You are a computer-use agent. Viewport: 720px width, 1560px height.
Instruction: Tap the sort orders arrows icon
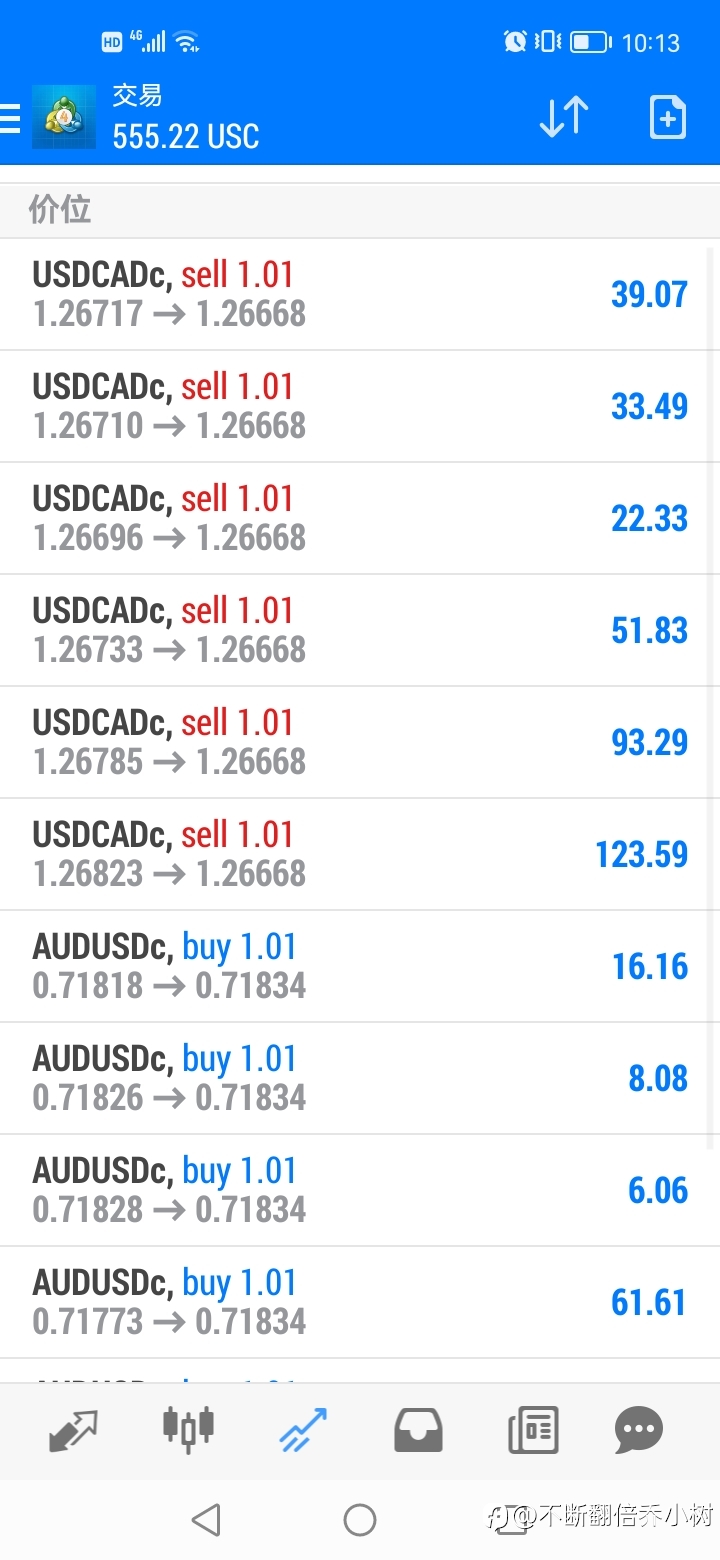[564, 117]
